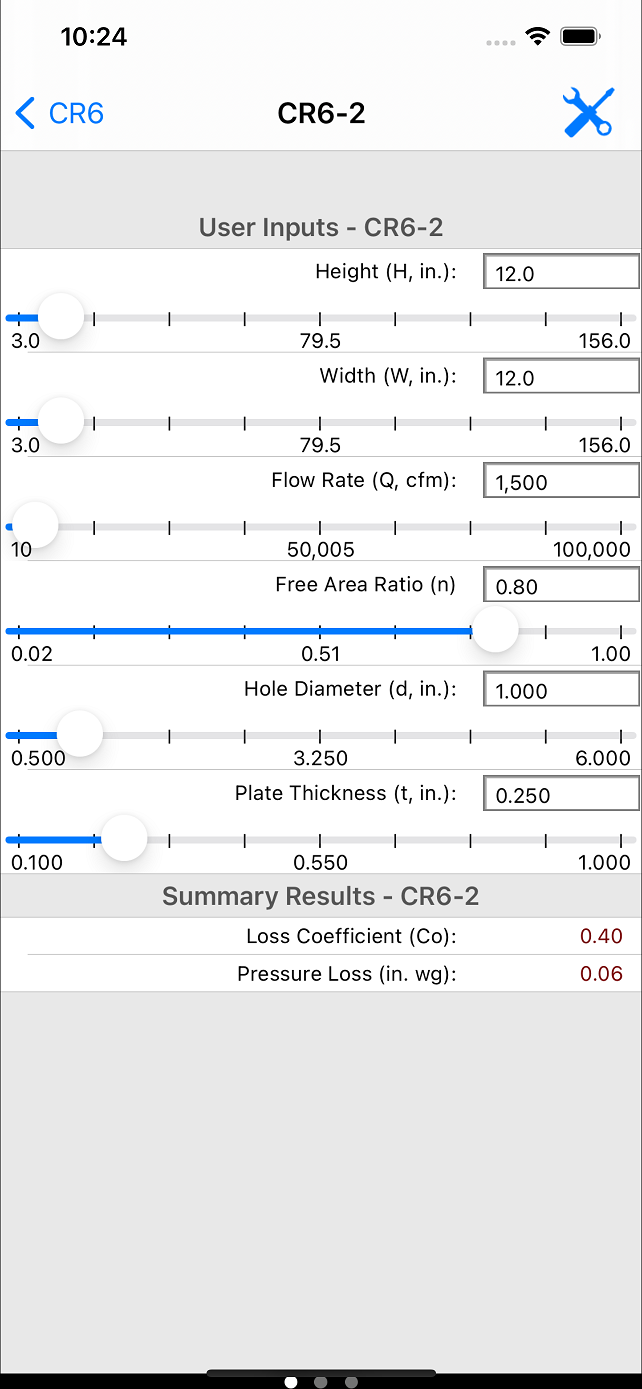642x1389 pixels.
Task: Edit the Flow Rate cfm field
Action: click(561, 480)
